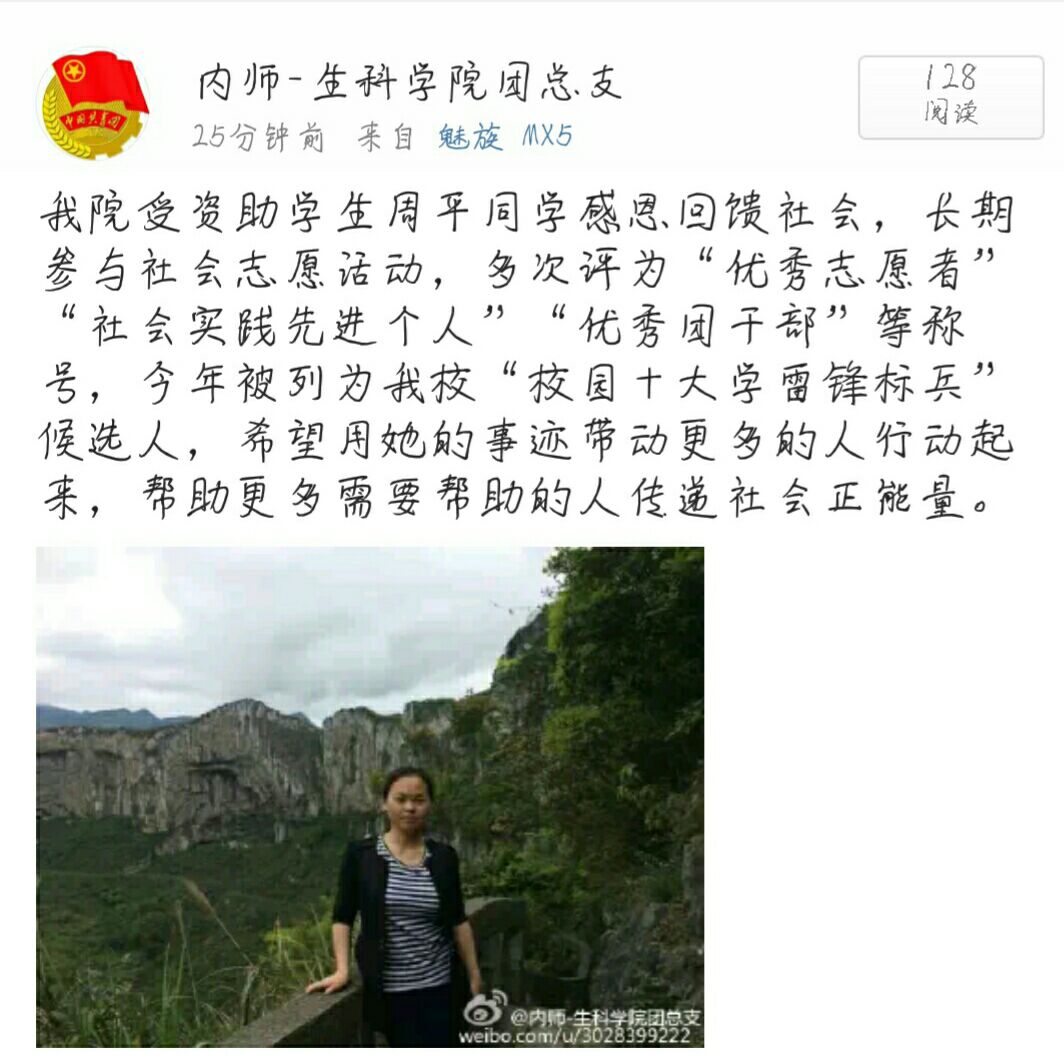Screen dimensions: 1064x1064
Task: Tap the username 内师-生科学院团总支
Action: pyautogui.click(x=409, y=84)
